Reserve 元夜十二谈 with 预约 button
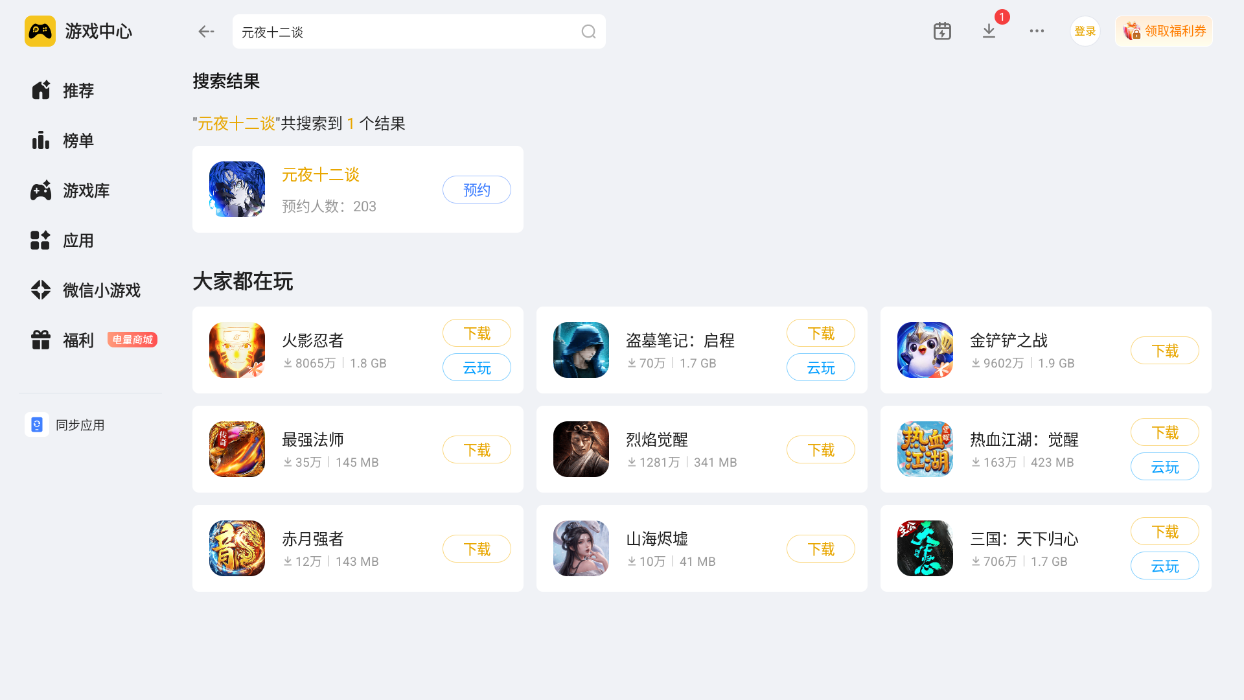 [x=477, y=190]
